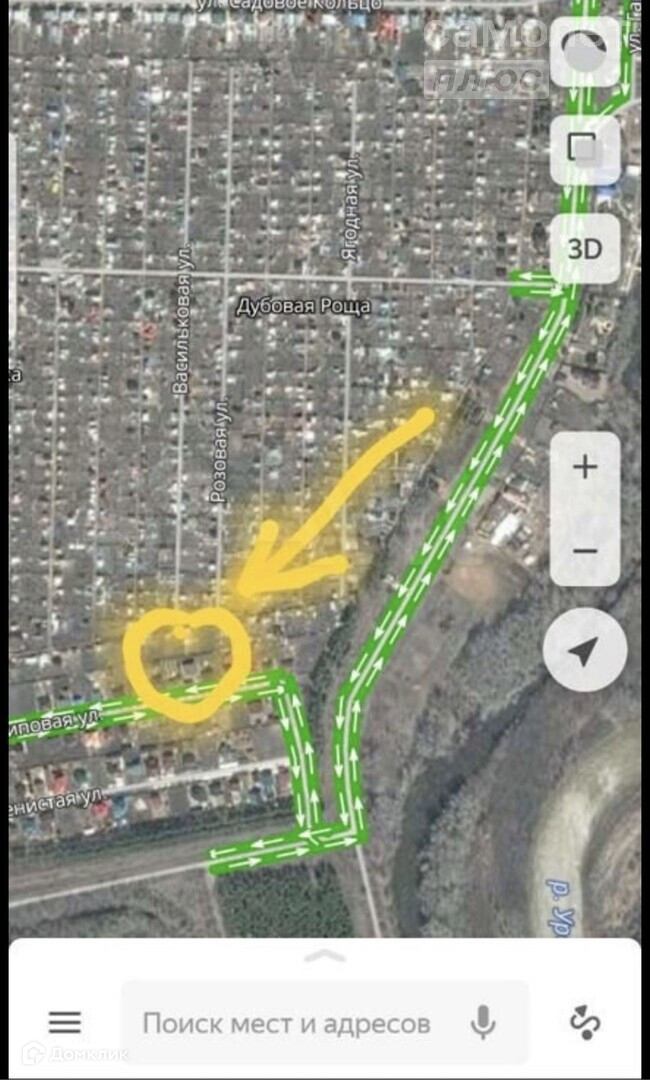Switch the map to 3D view

tap(585, 248)
